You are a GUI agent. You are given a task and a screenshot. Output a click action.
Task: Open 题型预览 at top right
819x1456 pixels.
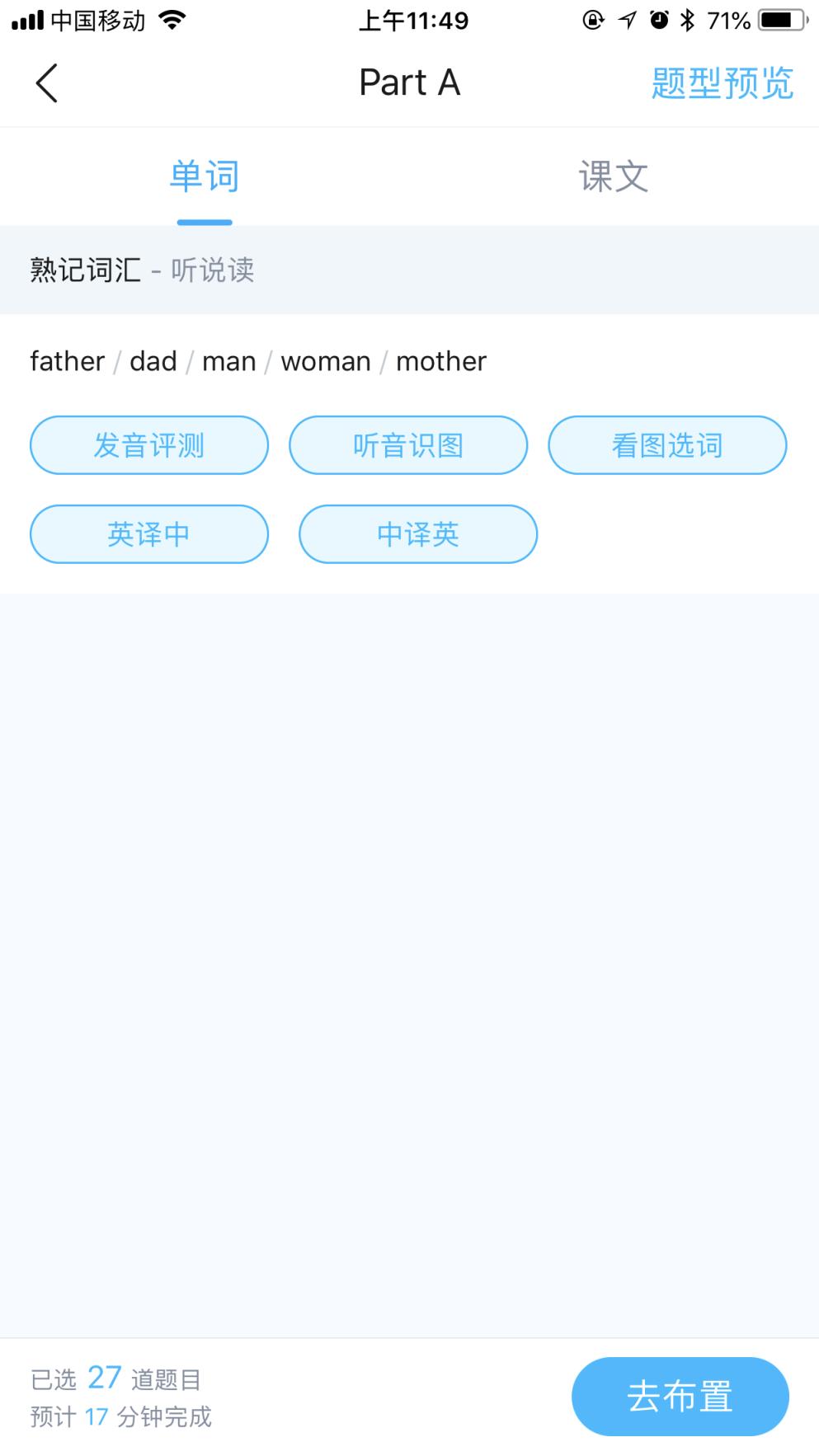(x=722, y=82)
